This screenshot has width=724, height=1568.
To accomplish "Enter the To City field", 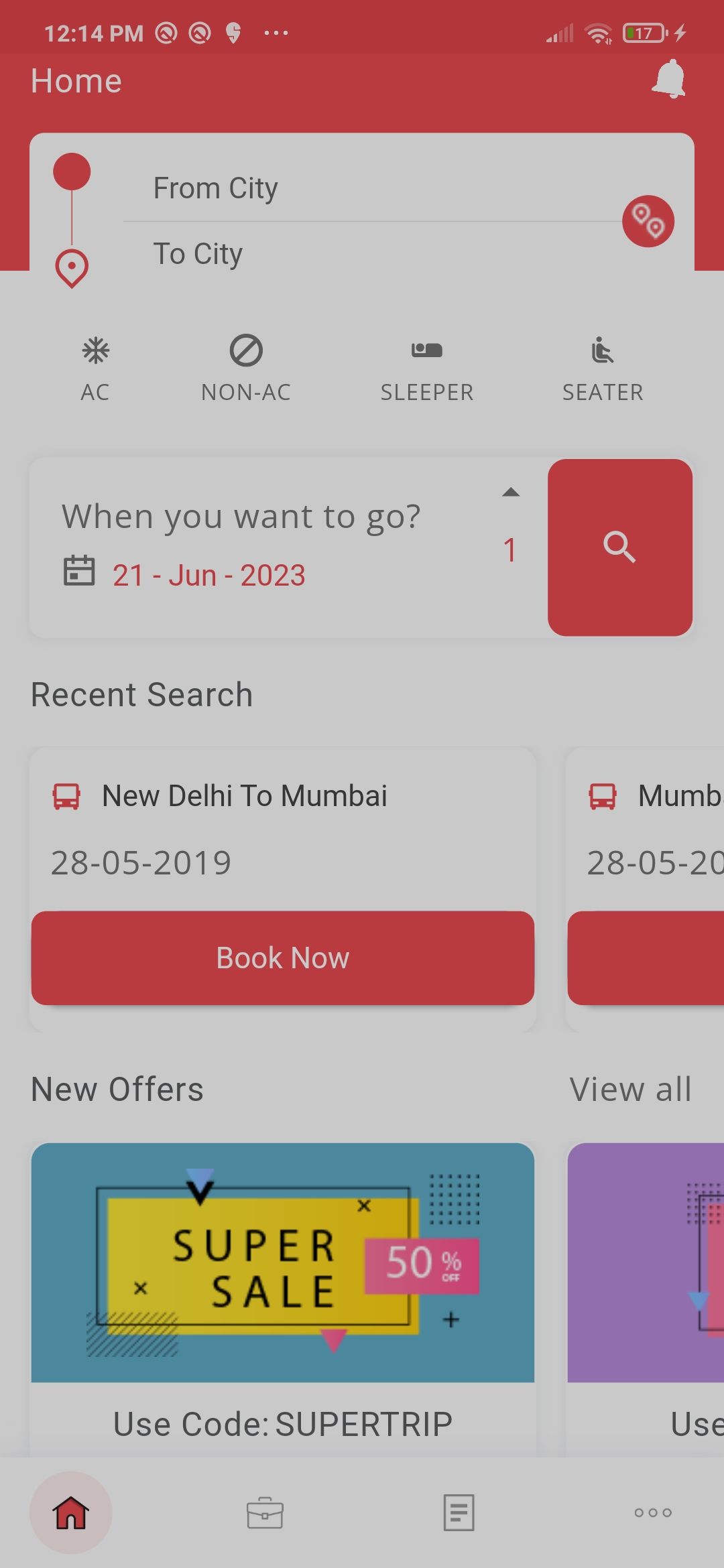I will tap(375, 254).
